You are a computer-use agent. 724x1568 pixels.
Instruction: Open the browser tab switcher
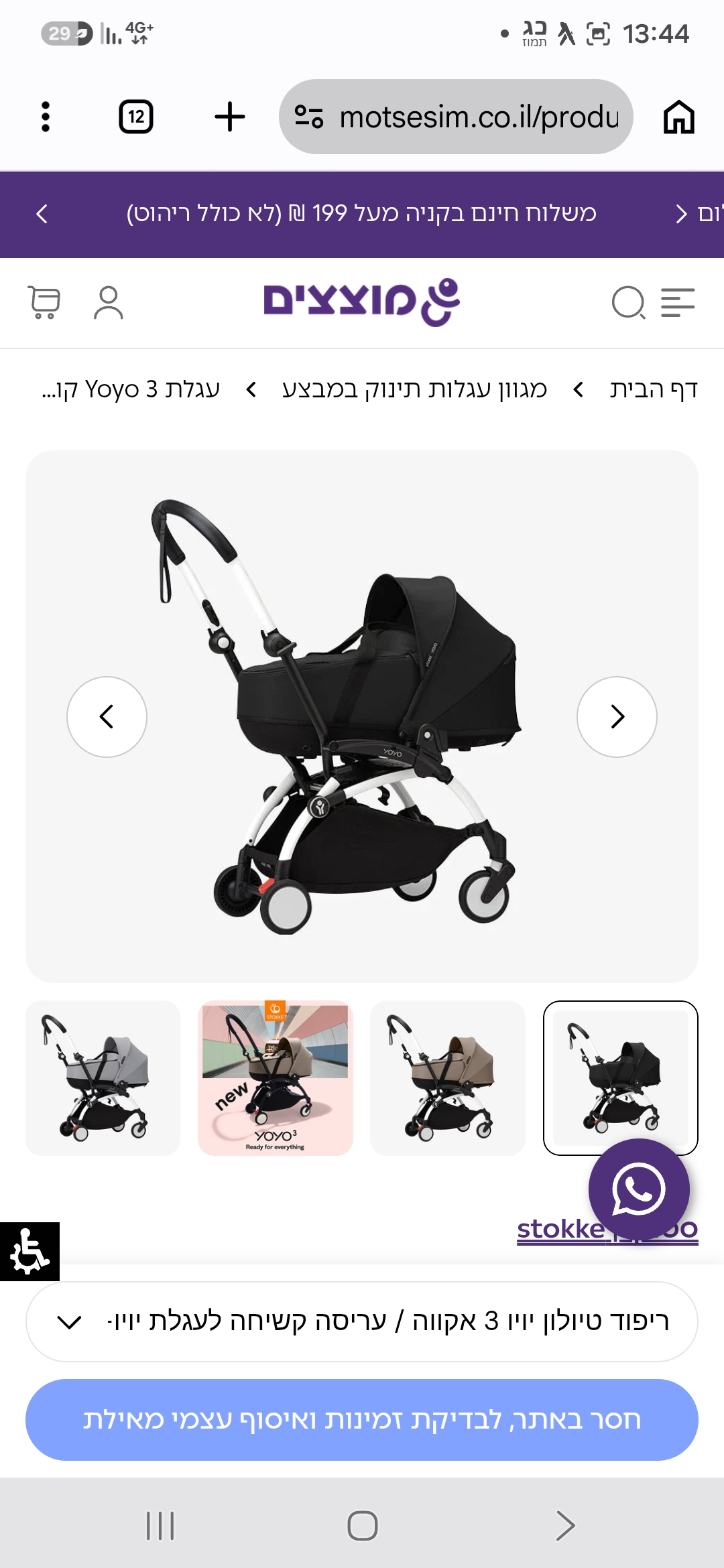click(x=136, y=117)
